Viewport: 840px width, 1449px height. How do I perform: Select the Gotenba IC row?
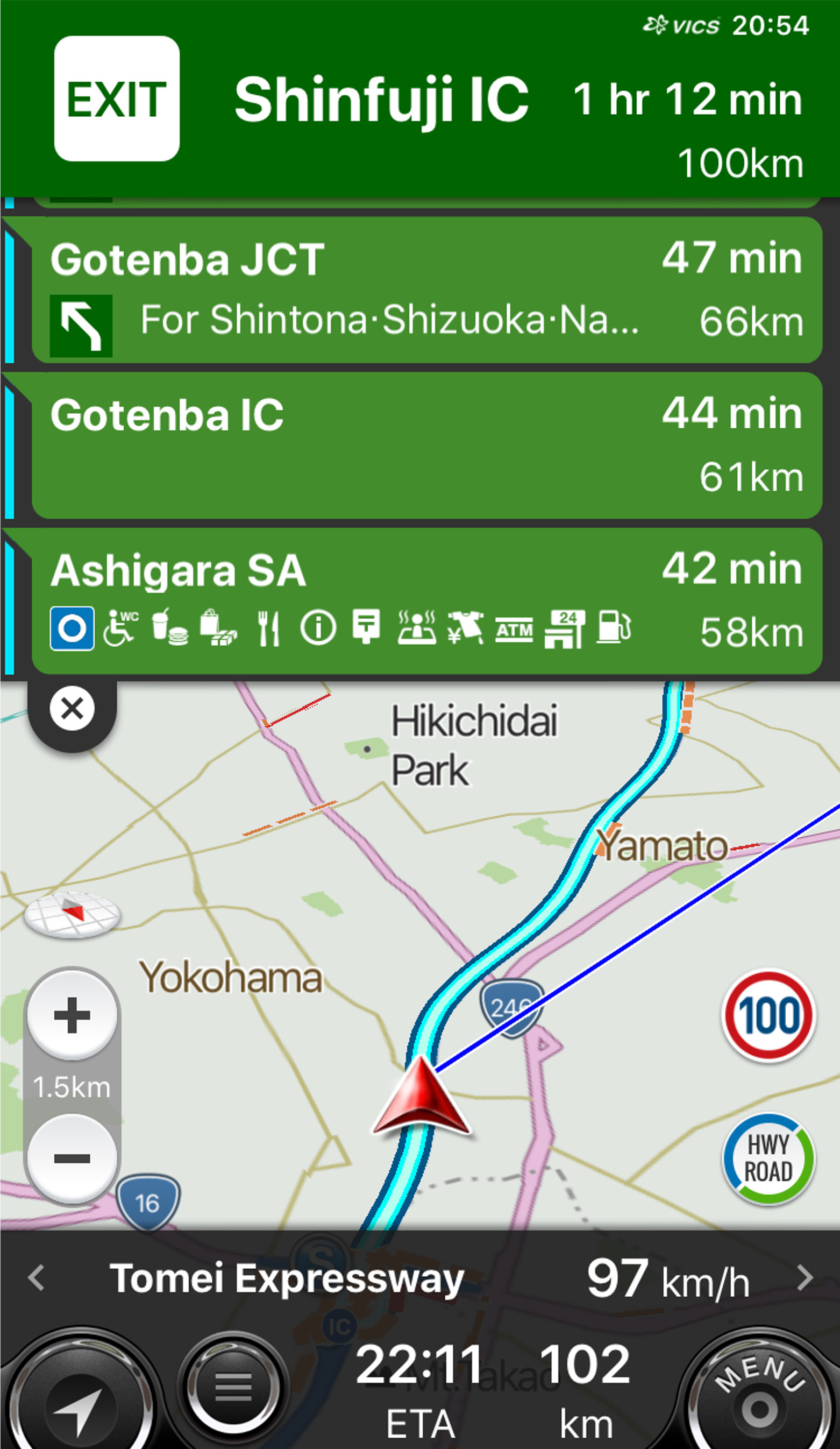[426, 446]
